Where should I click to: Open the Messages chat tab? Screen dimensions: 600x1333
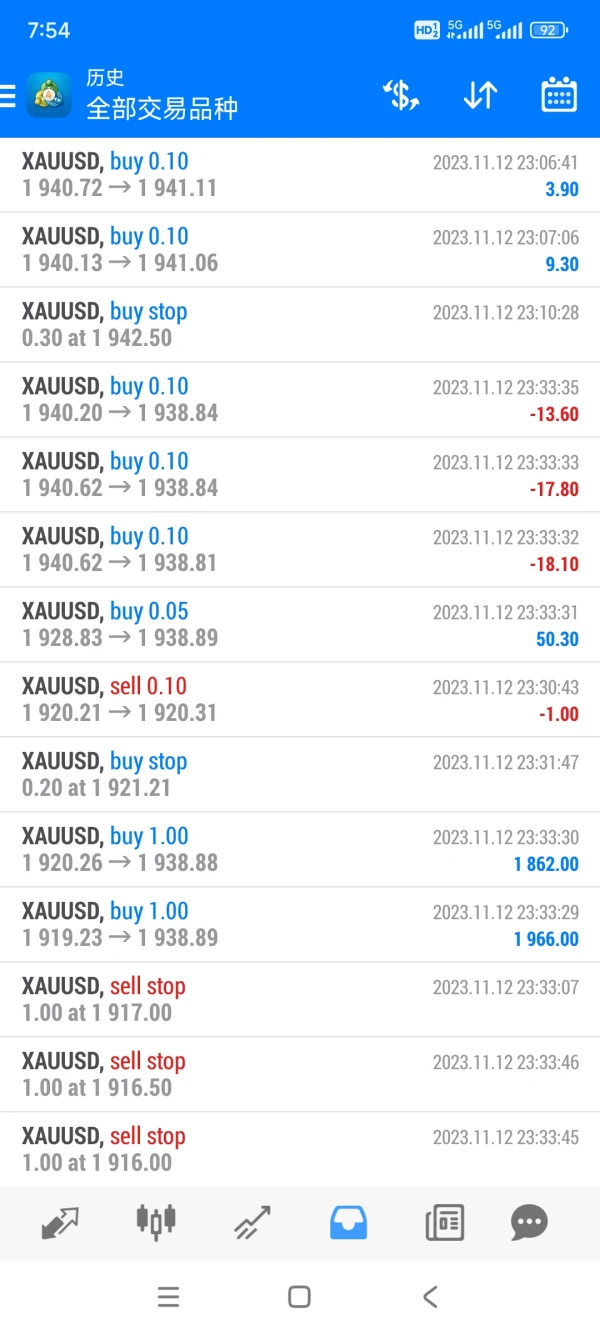pos(529,1222)
